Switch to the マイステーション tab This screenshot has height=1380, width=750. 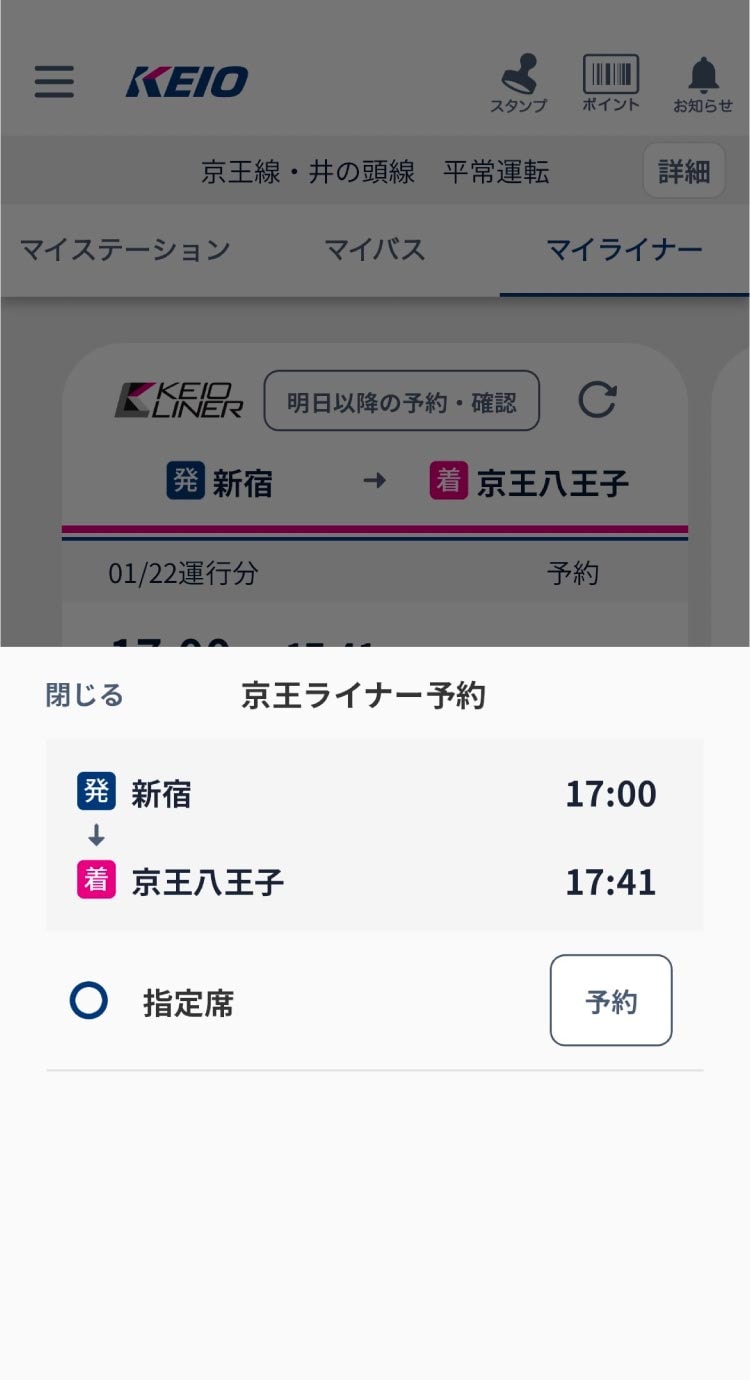(125, 250)
